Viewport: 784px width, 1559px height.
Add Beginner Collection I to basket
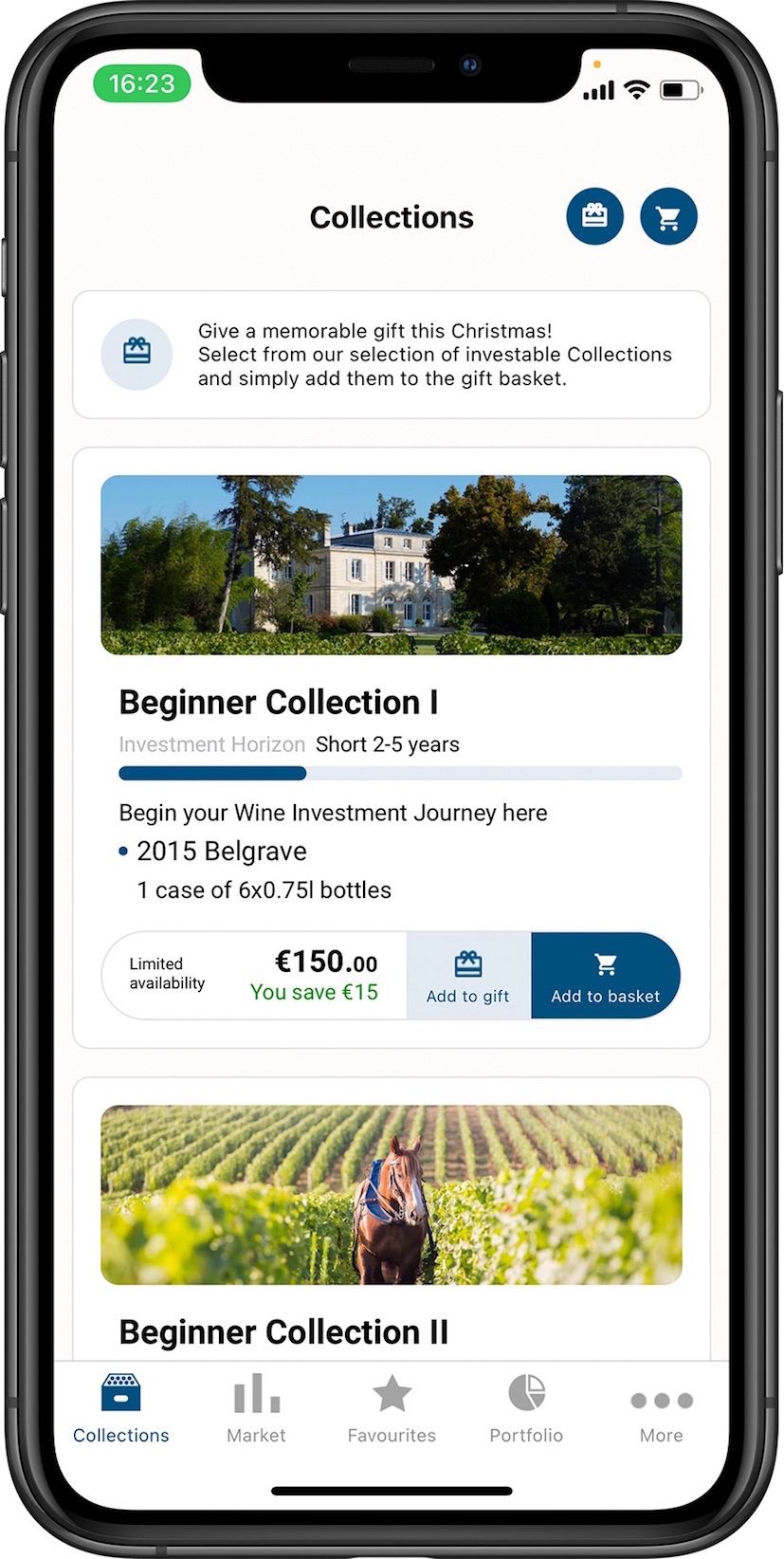pyautogui.click(x=605, y=976)
